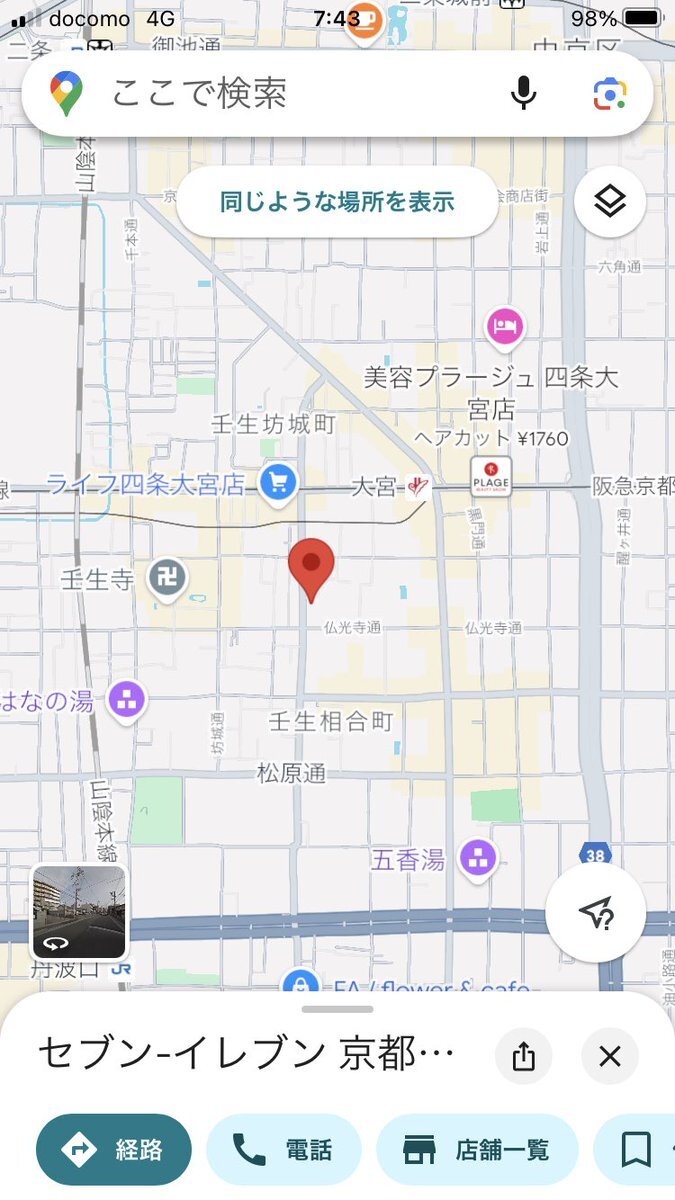Select the pink hotel pin
The height and width of the screenshot is (1200, 675).
click(505, 326)
